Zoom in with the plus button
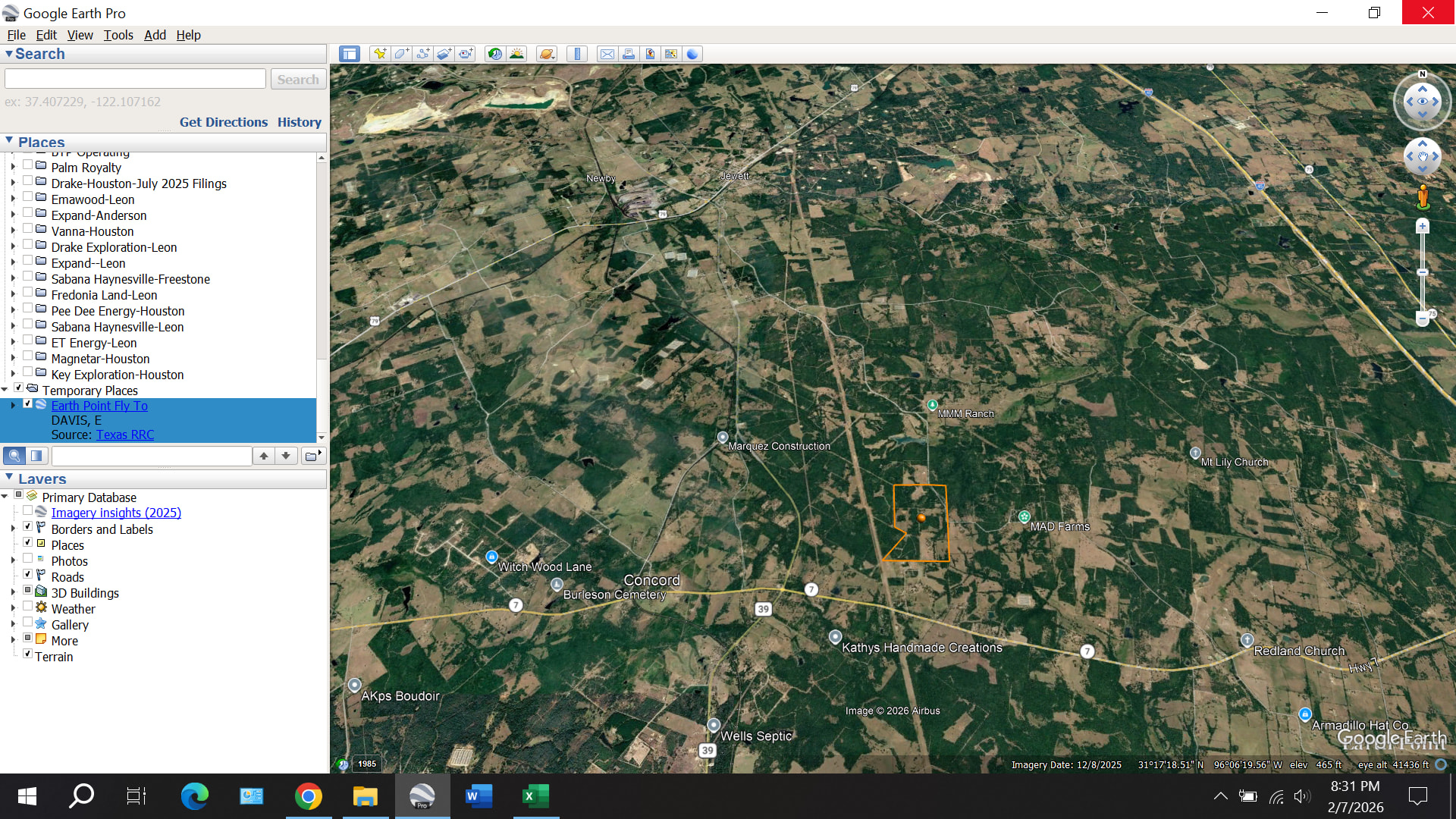Viewport: 1456px width, 819px height. (1423, 227)
